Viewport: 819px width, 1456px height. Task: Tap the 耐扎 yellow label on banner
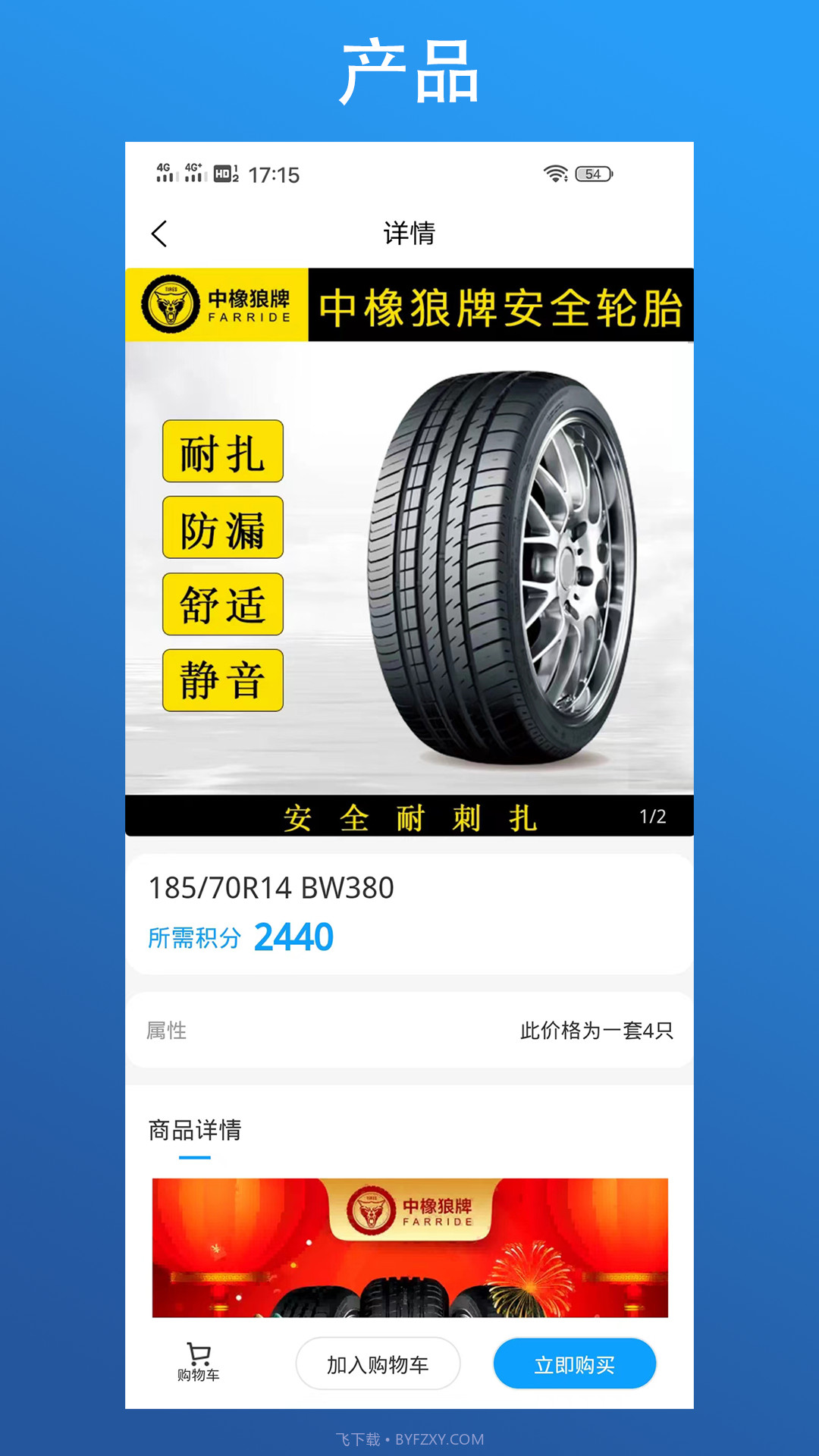click(222, 452)
